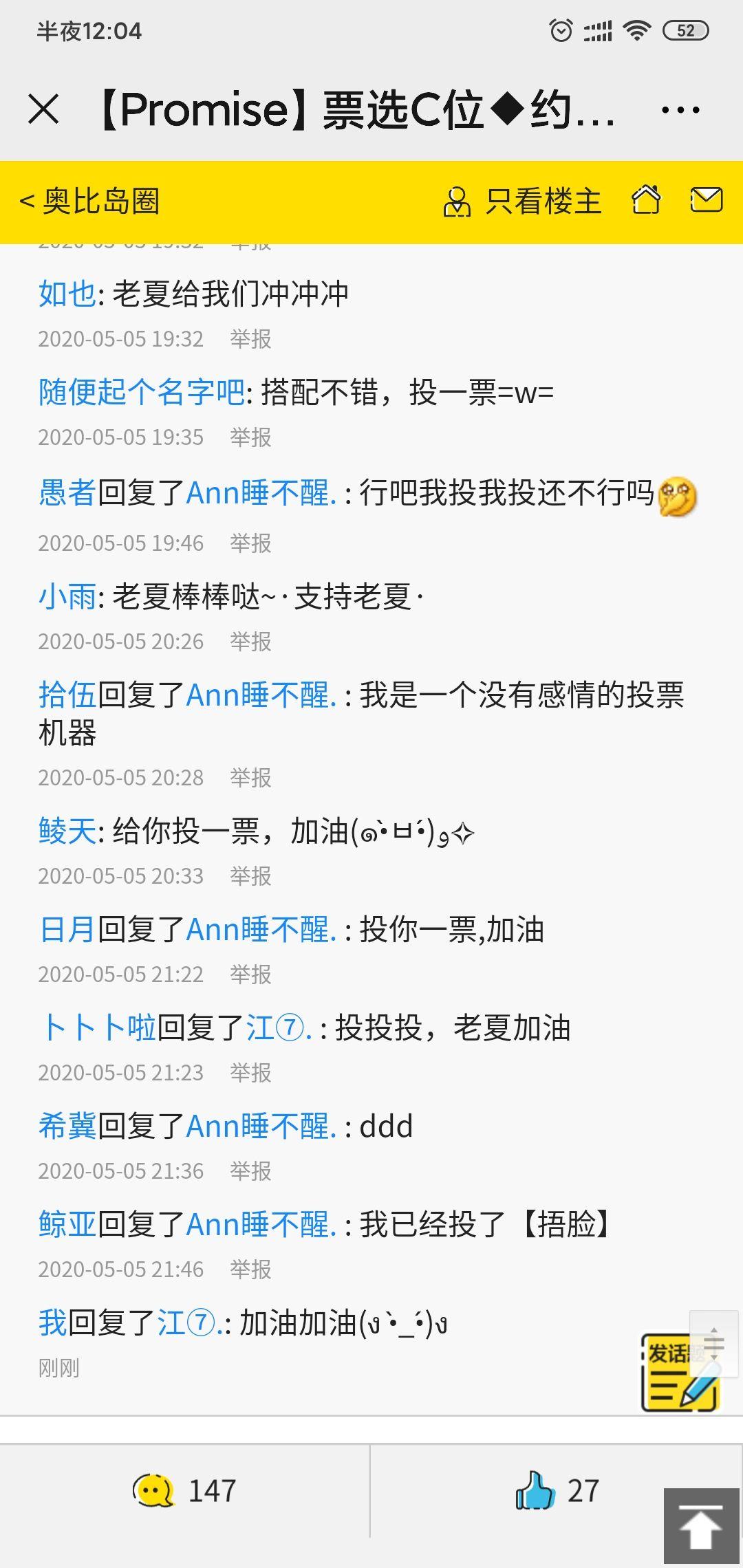Viewport: 743px width, 1568px height.
Task: Report 小雨's comment via 举报
Action: click(x=250, y=642)
